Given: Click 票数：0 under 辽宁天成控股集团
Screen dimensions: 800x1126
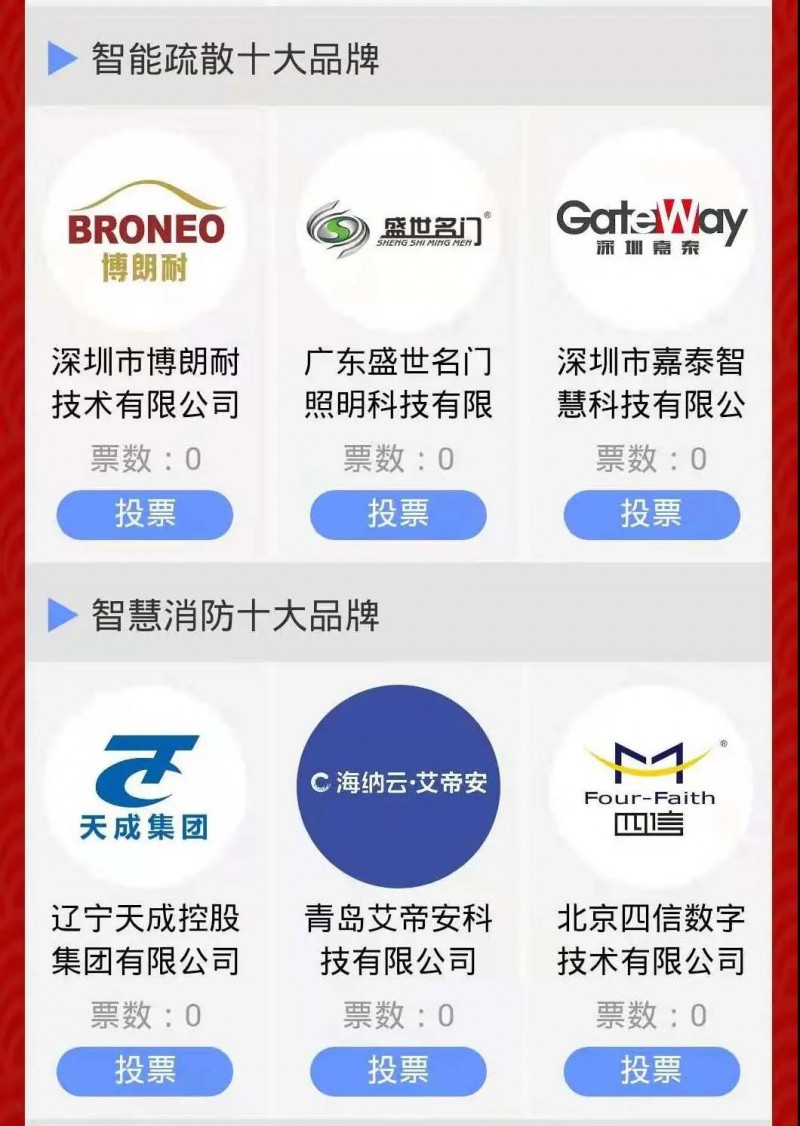Looking at the screenshot, I should [146, 1015].
